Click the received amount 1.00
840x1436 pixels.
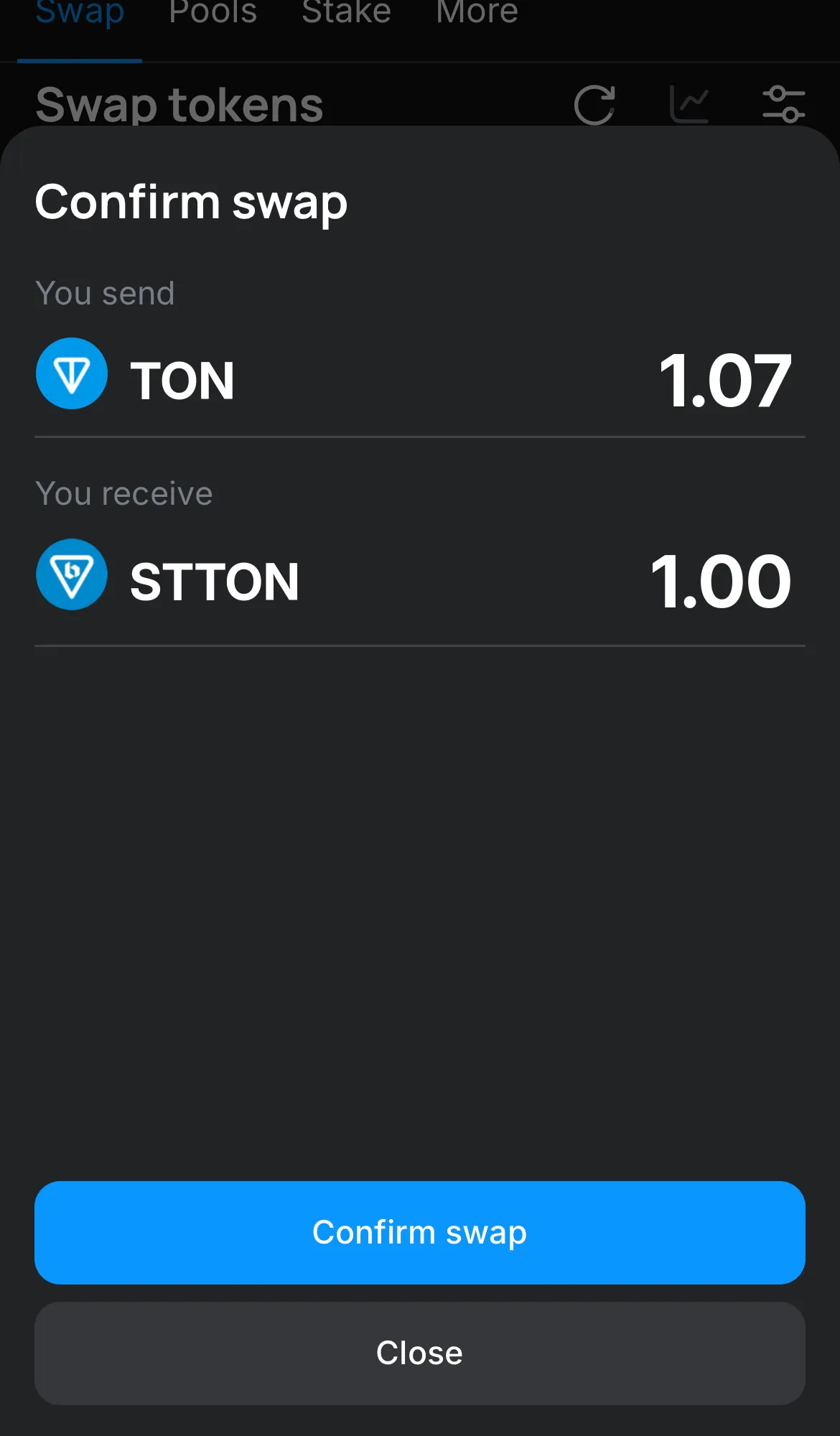(720, 582)
